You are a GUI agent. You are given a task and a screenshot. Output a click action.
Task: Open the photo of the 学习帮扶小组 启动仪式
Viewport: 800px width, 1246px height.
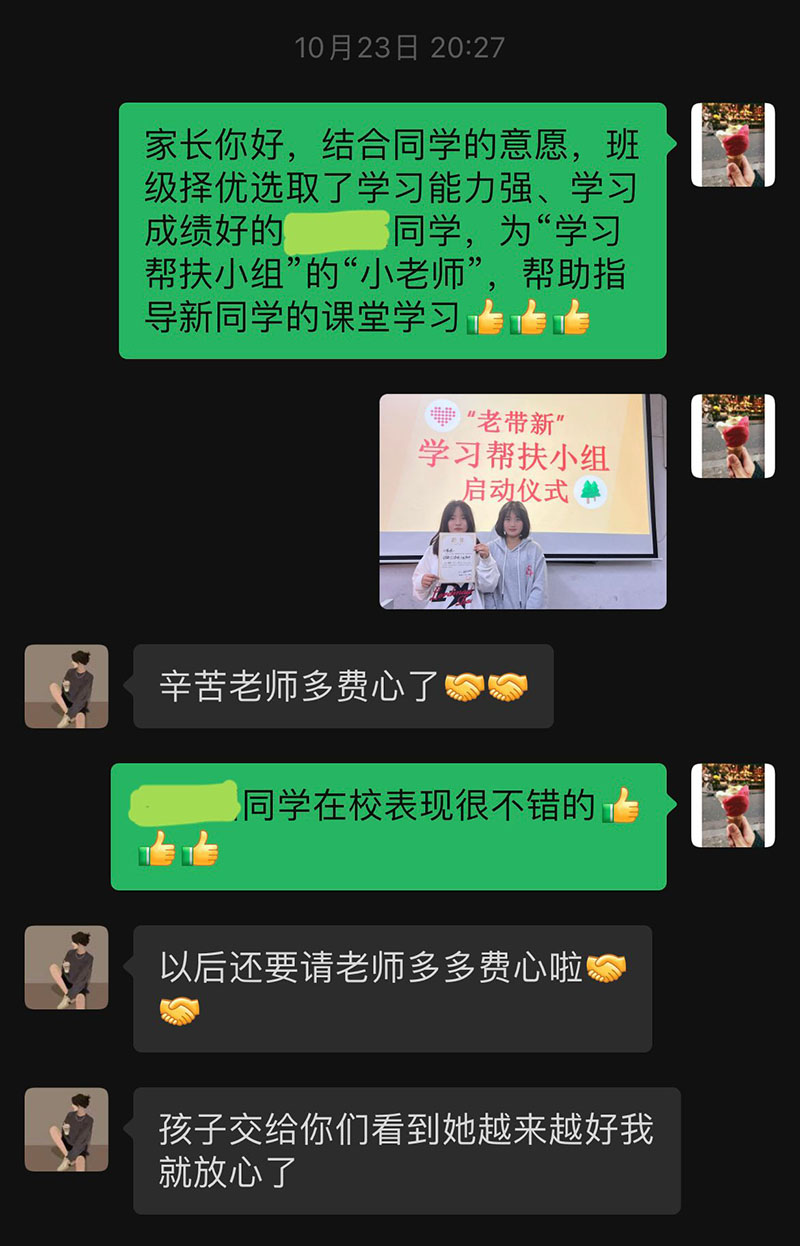522,501
